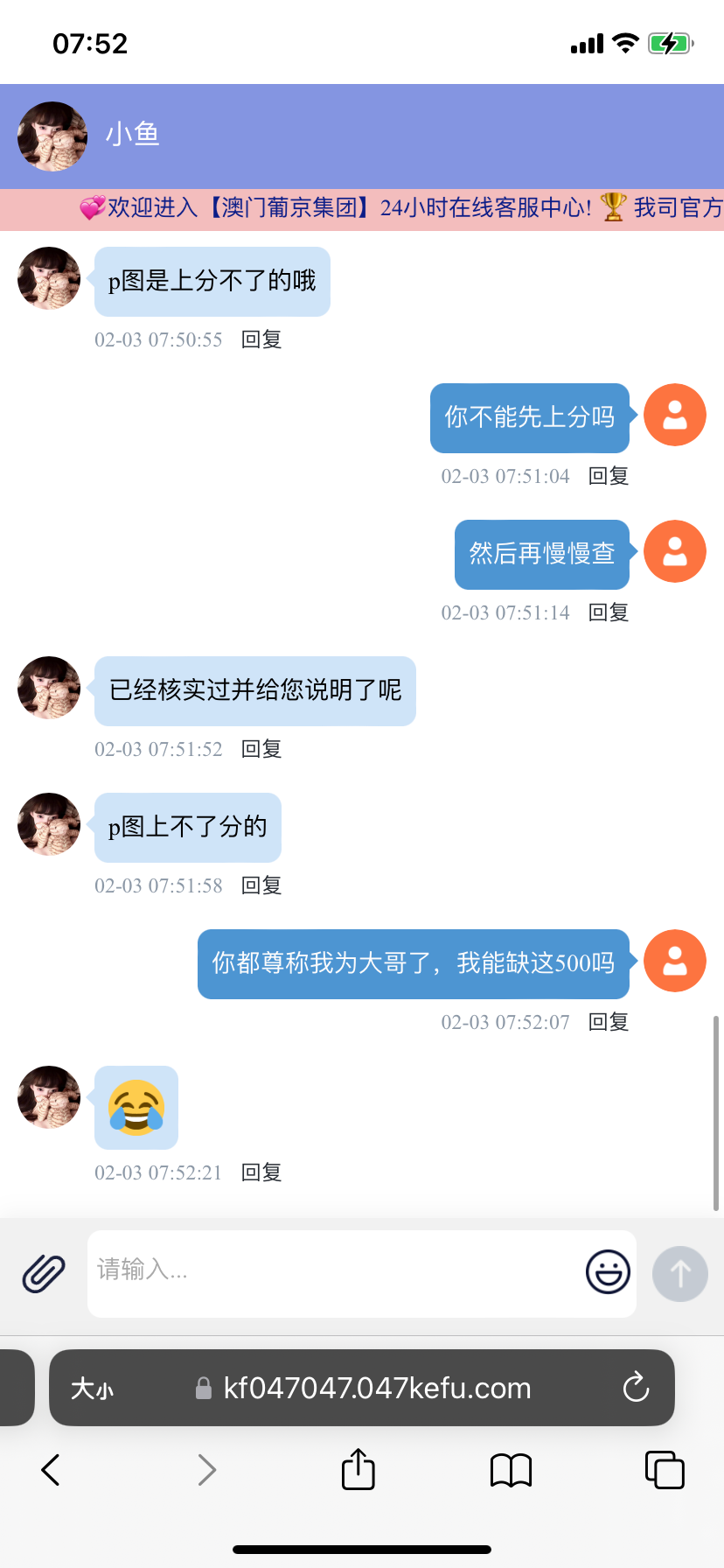Open the emoji picker smiley icon
Screen dimensions: 724x1568
(608, 1272)
